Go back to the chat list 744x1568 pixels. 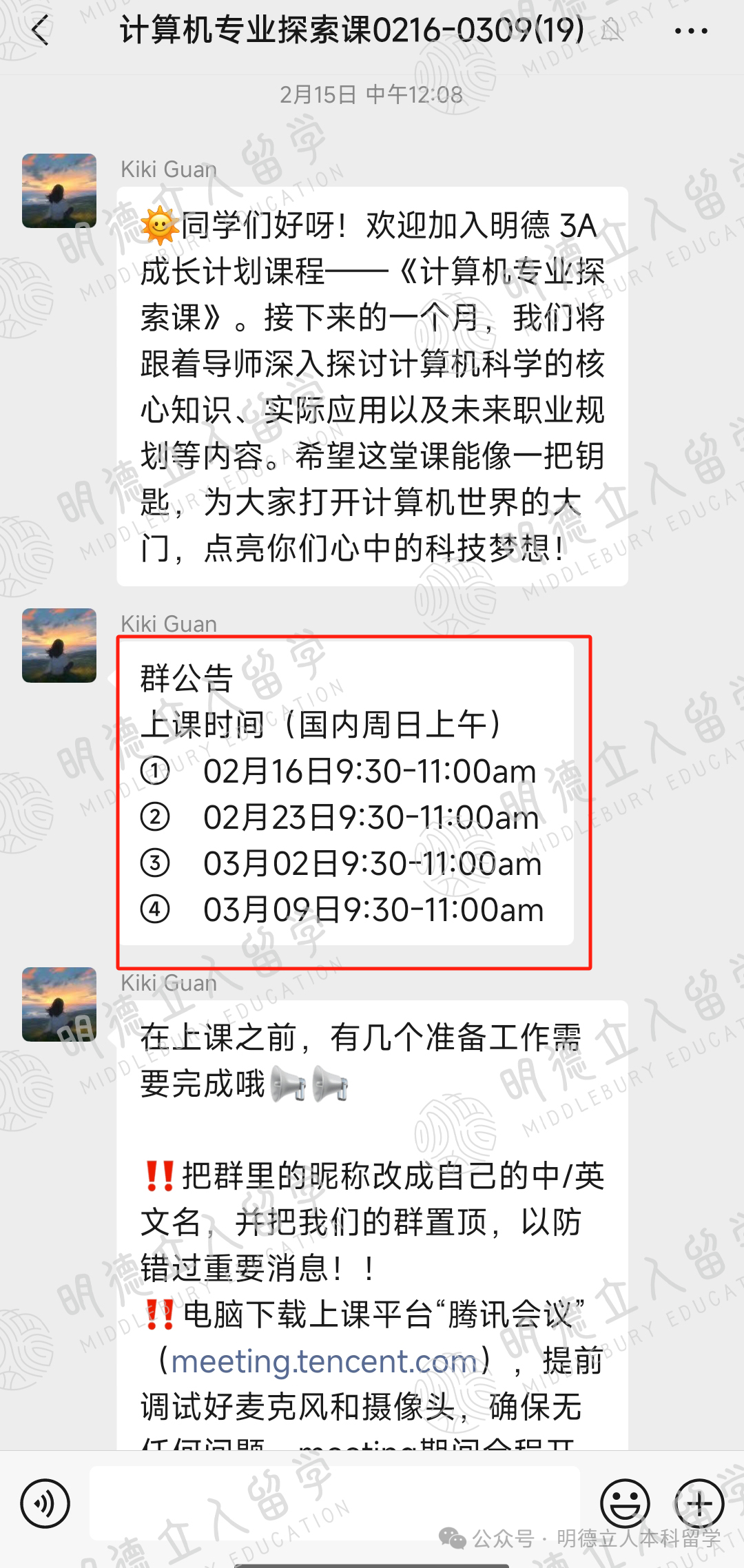(40, 31)
